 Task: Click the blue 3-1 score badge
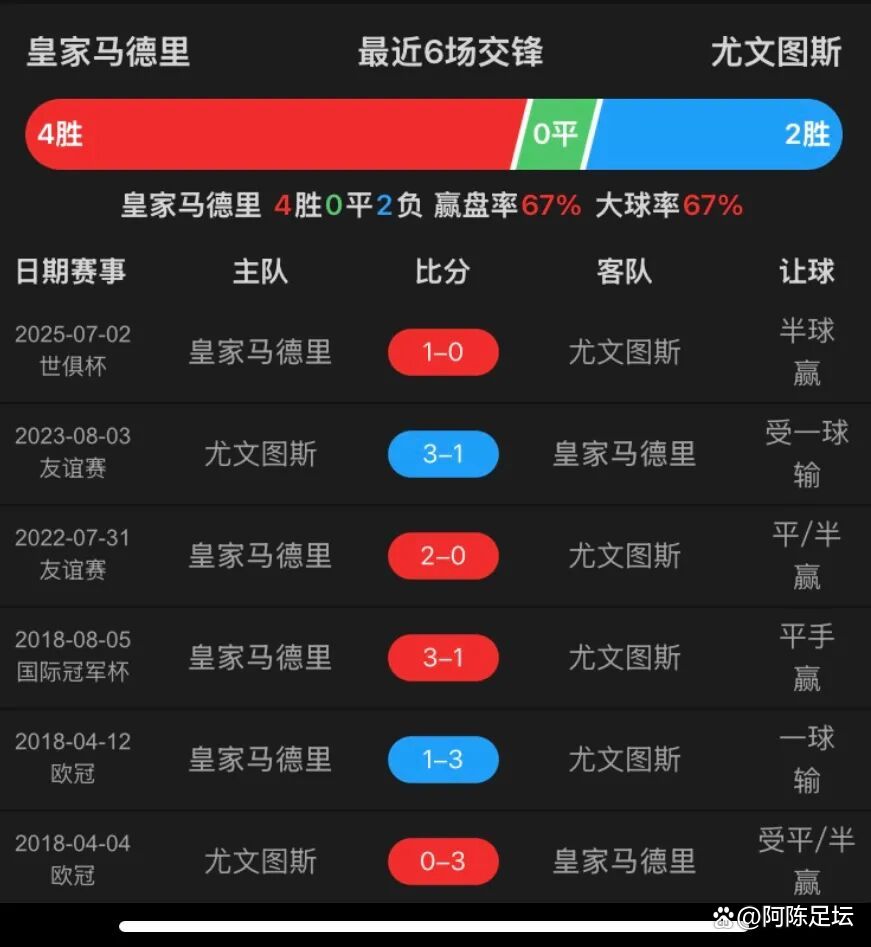click(x=443, y=454)
